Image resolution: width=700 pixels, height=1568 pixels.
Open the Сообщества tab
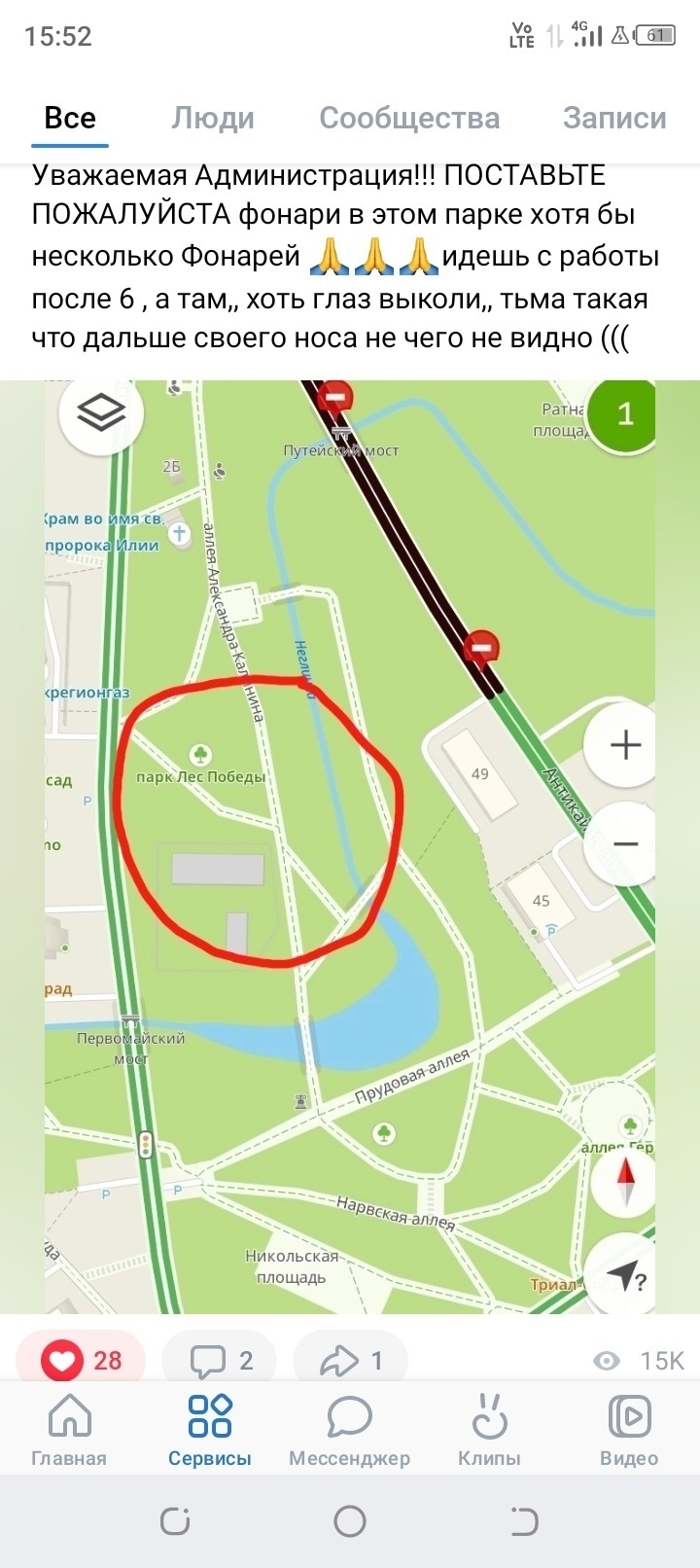click(x=409, y=119)
